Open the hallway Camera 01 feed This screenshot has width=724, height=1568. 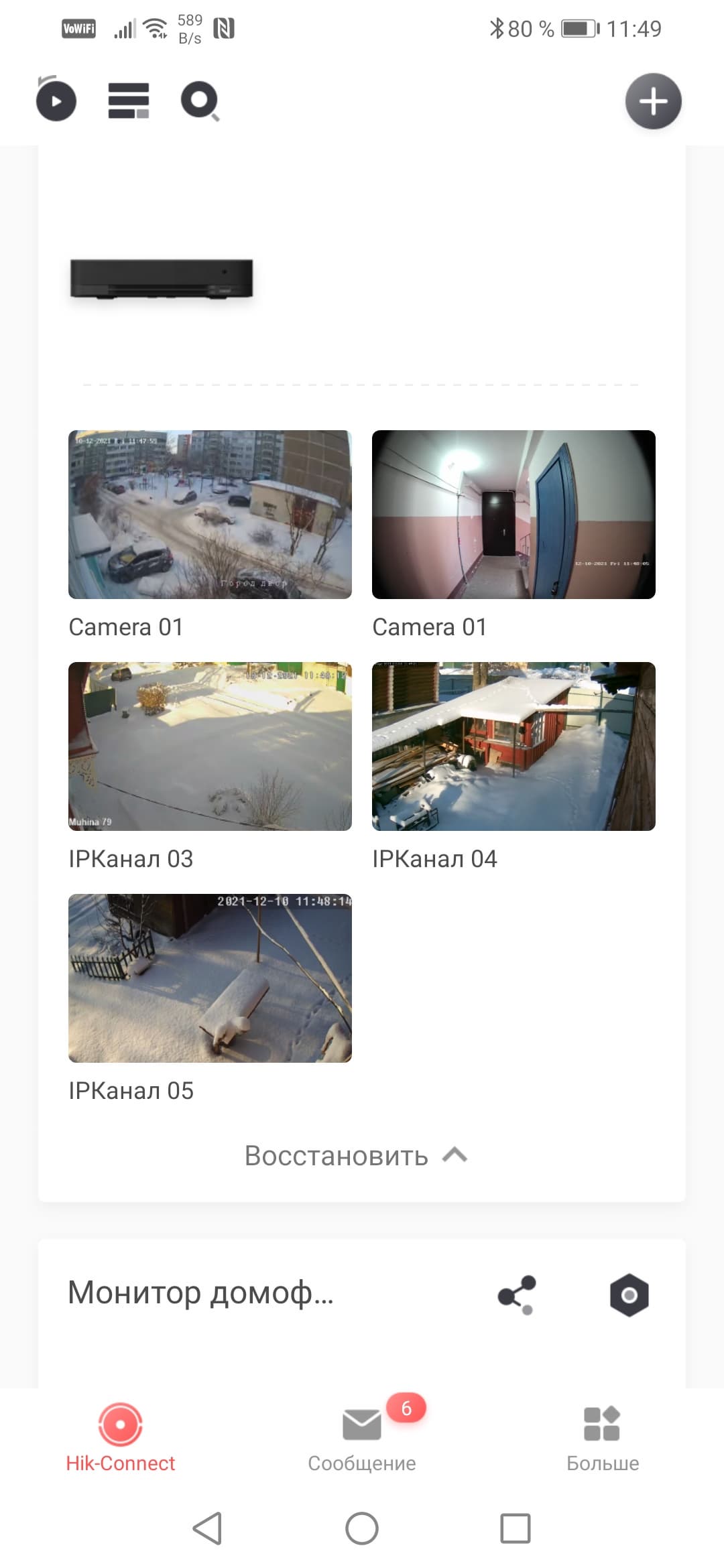[x=514, y=514]
